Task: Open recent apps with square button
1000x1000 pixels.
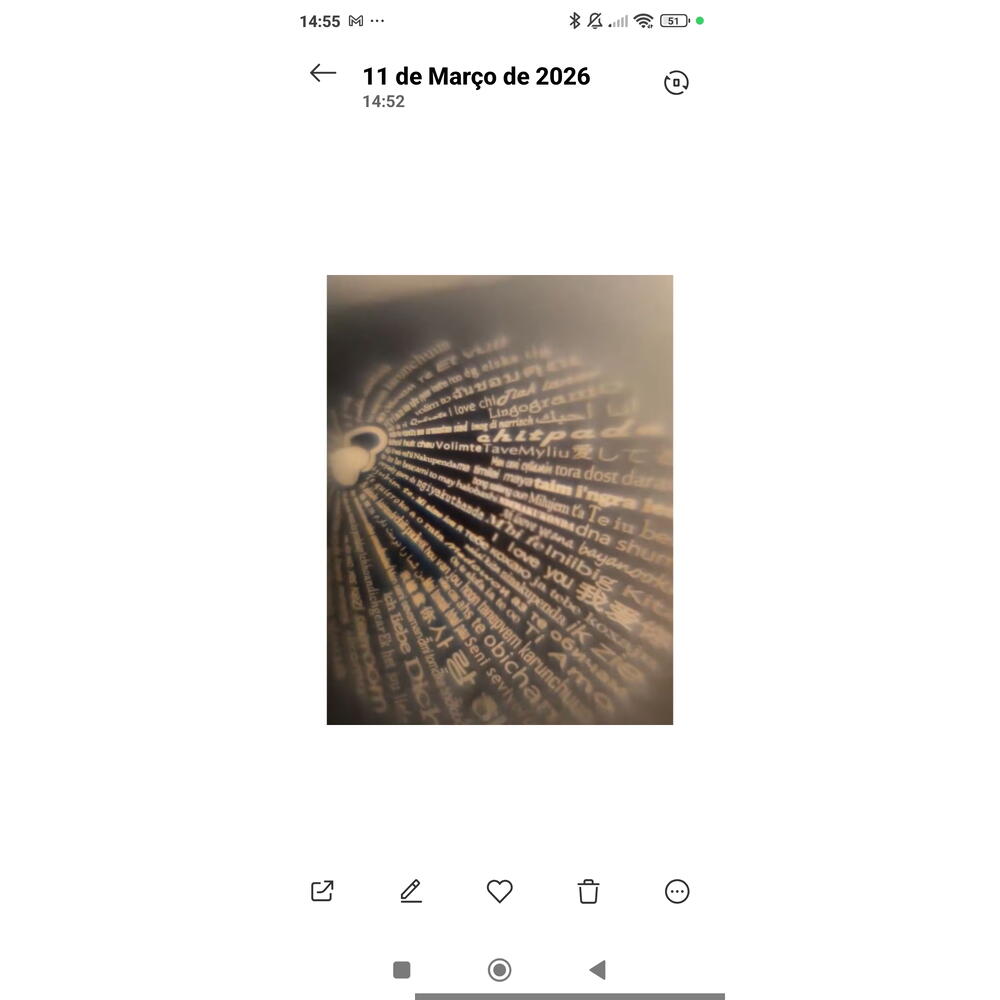Action: (x=402, y=970)
